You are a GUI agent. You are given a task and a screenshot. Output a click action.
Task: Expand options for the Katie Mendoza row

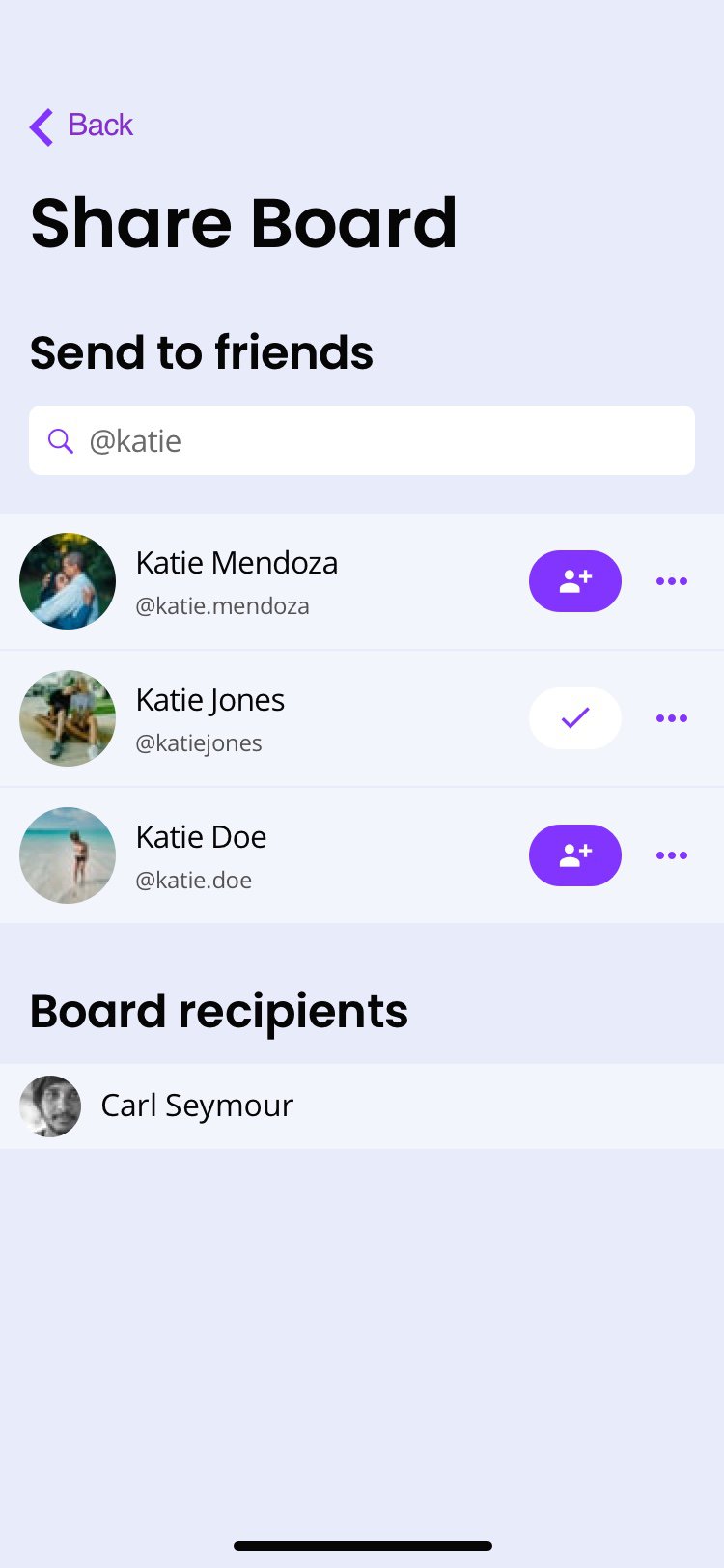coord(671,581)
